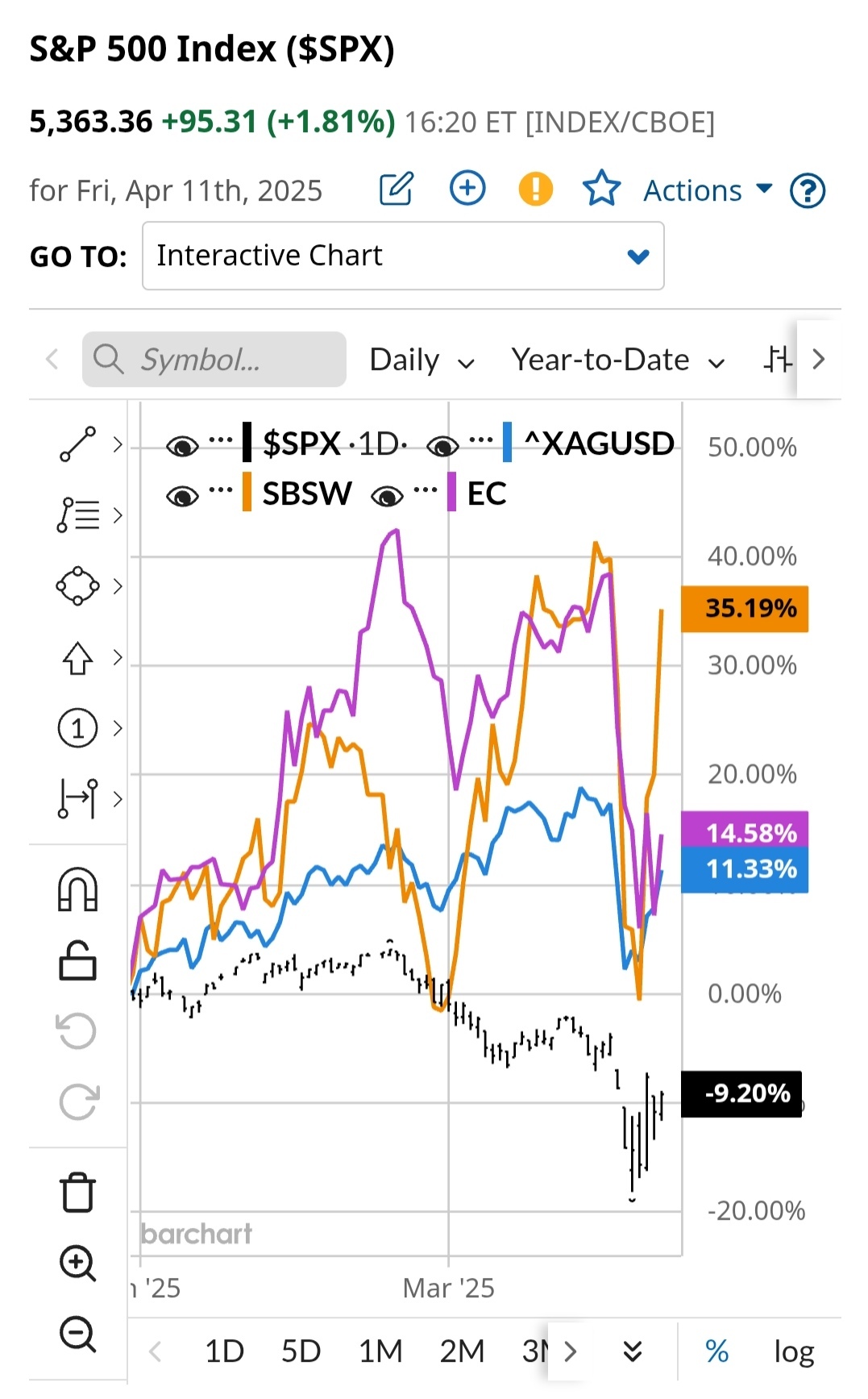868x1399 pixels.
Task: Switch to log scale
Action: (x=794, y=1351)
